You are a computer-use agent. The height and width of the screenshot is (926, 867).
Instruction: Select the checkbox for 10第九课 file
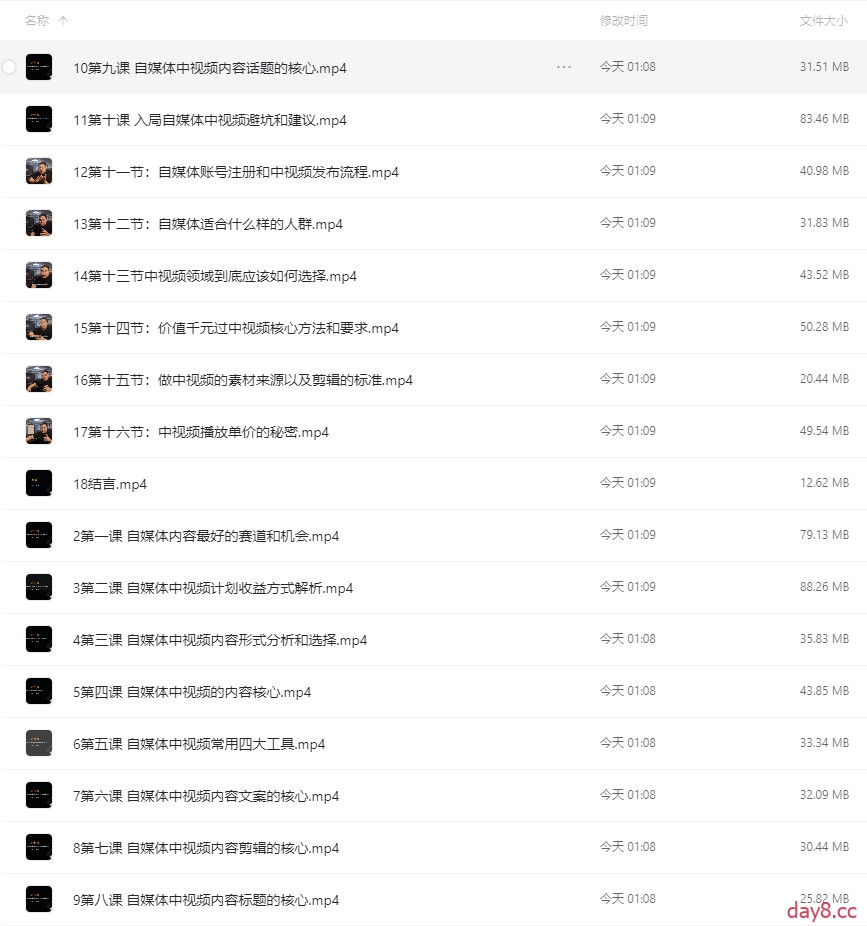pos(9,67)
